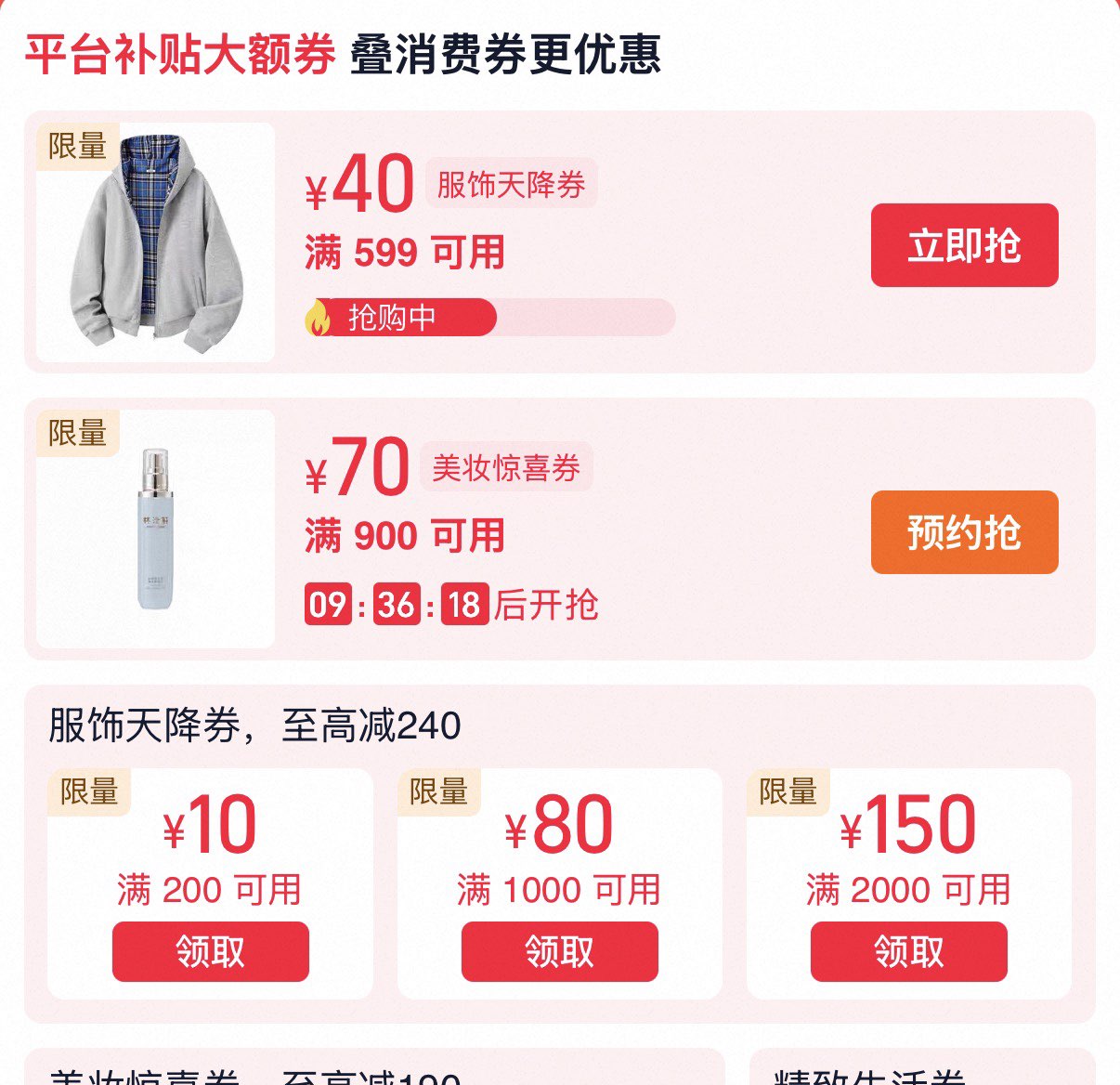Open the skincare bottle product image
Screen dimensions: 1120x1085
tap(155, 529)
